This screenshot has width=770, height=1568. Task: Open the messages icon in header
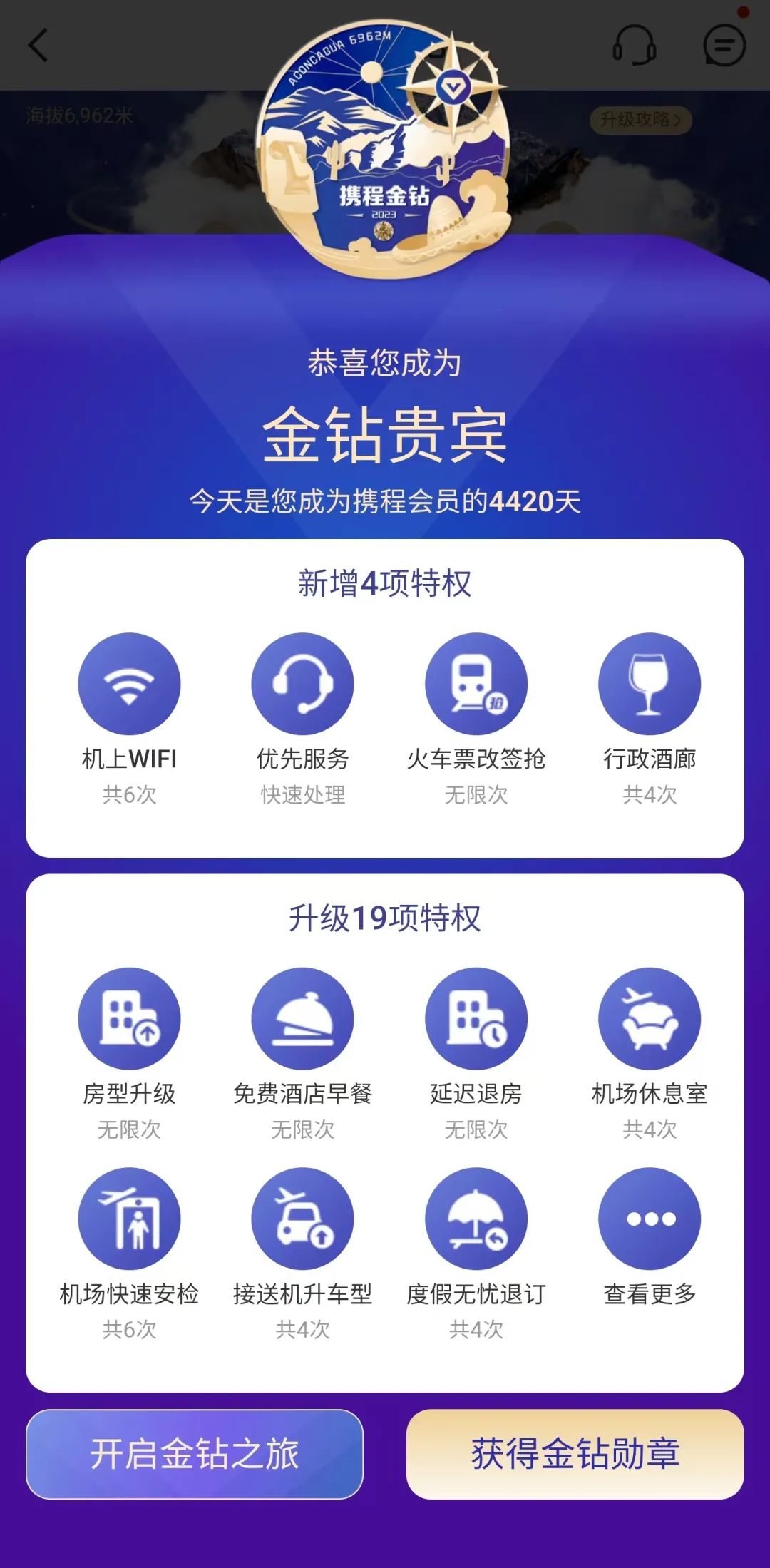point(724,46)
